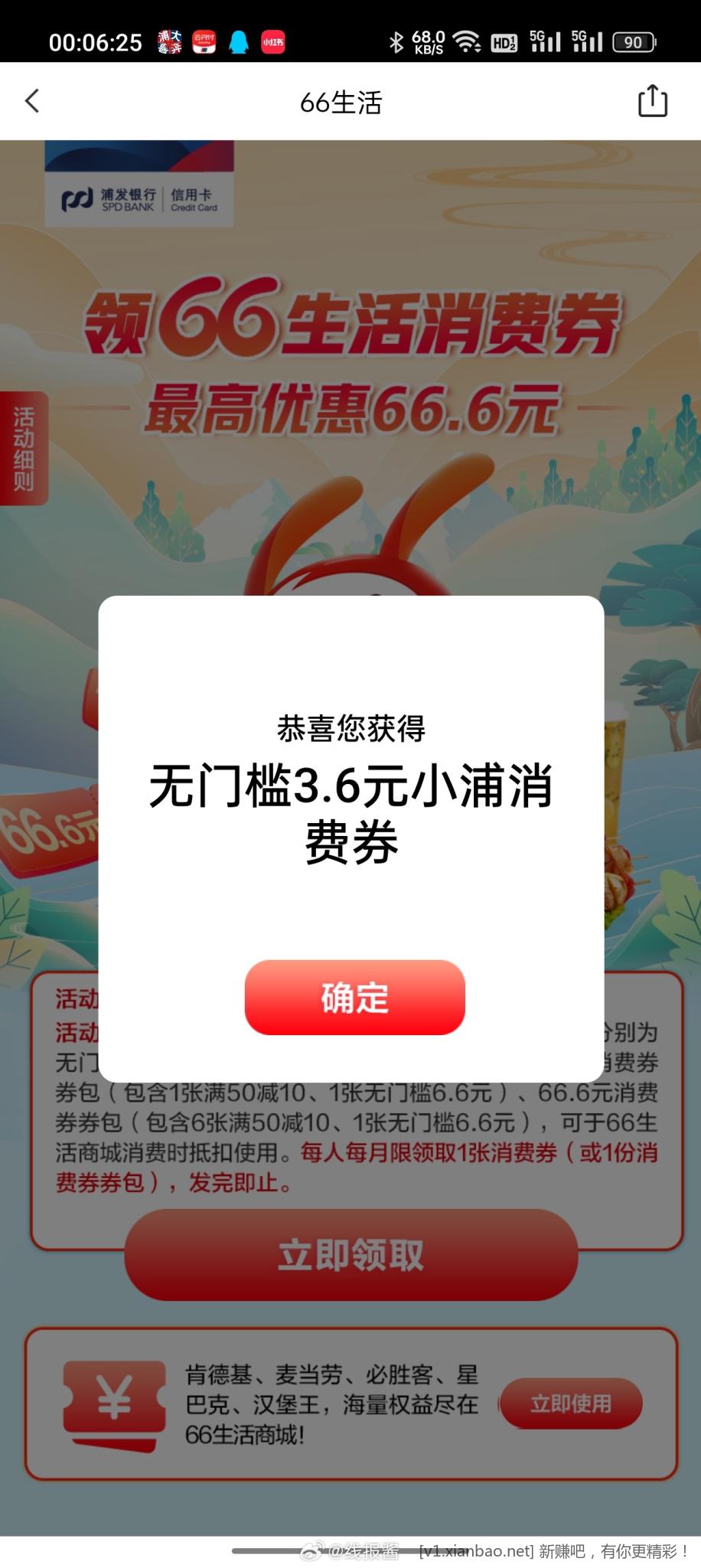701x1568 pixels.
Task: Go back from the 66生活 page
Action: (32, 101)
